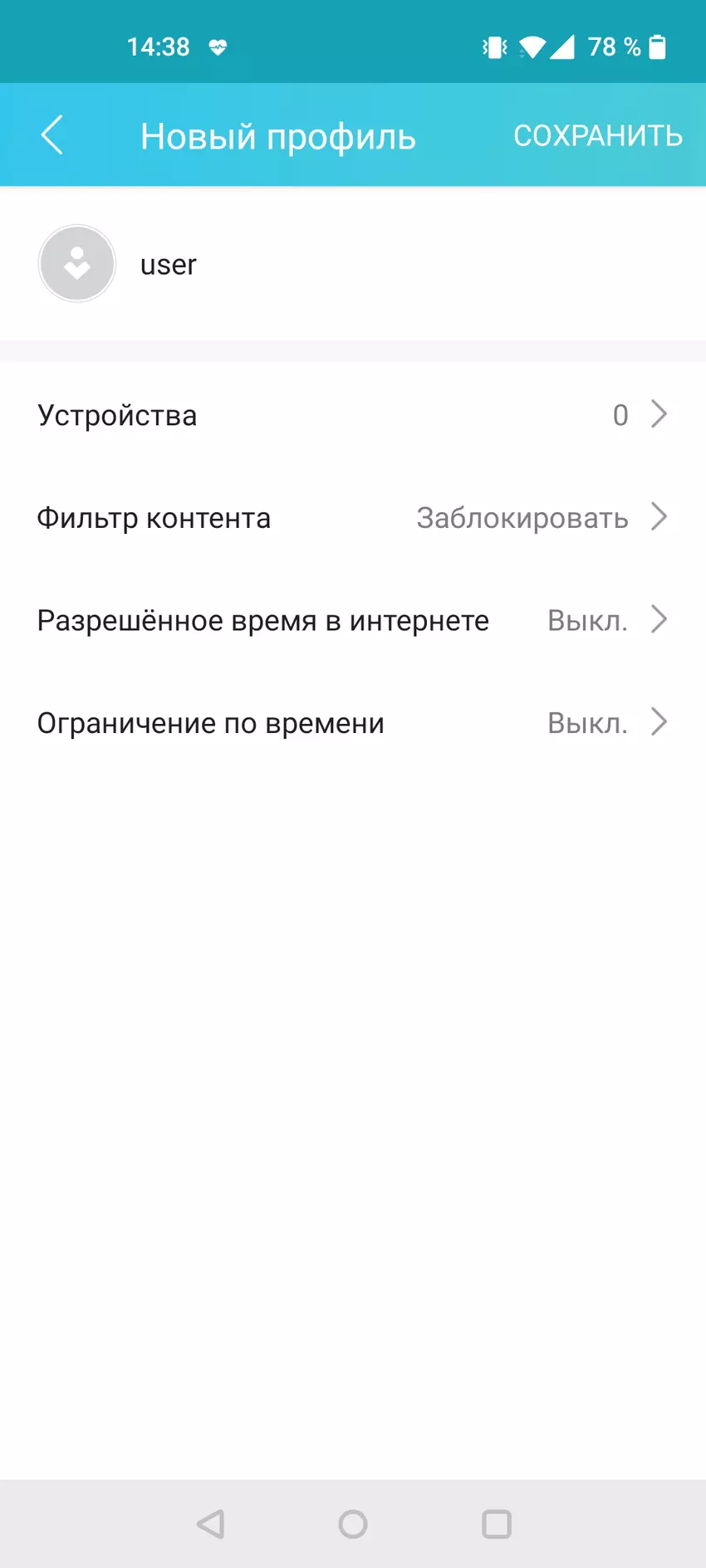
Task: Save the new profile with СОХРАНИТЬ
Action: coord(597,136)
